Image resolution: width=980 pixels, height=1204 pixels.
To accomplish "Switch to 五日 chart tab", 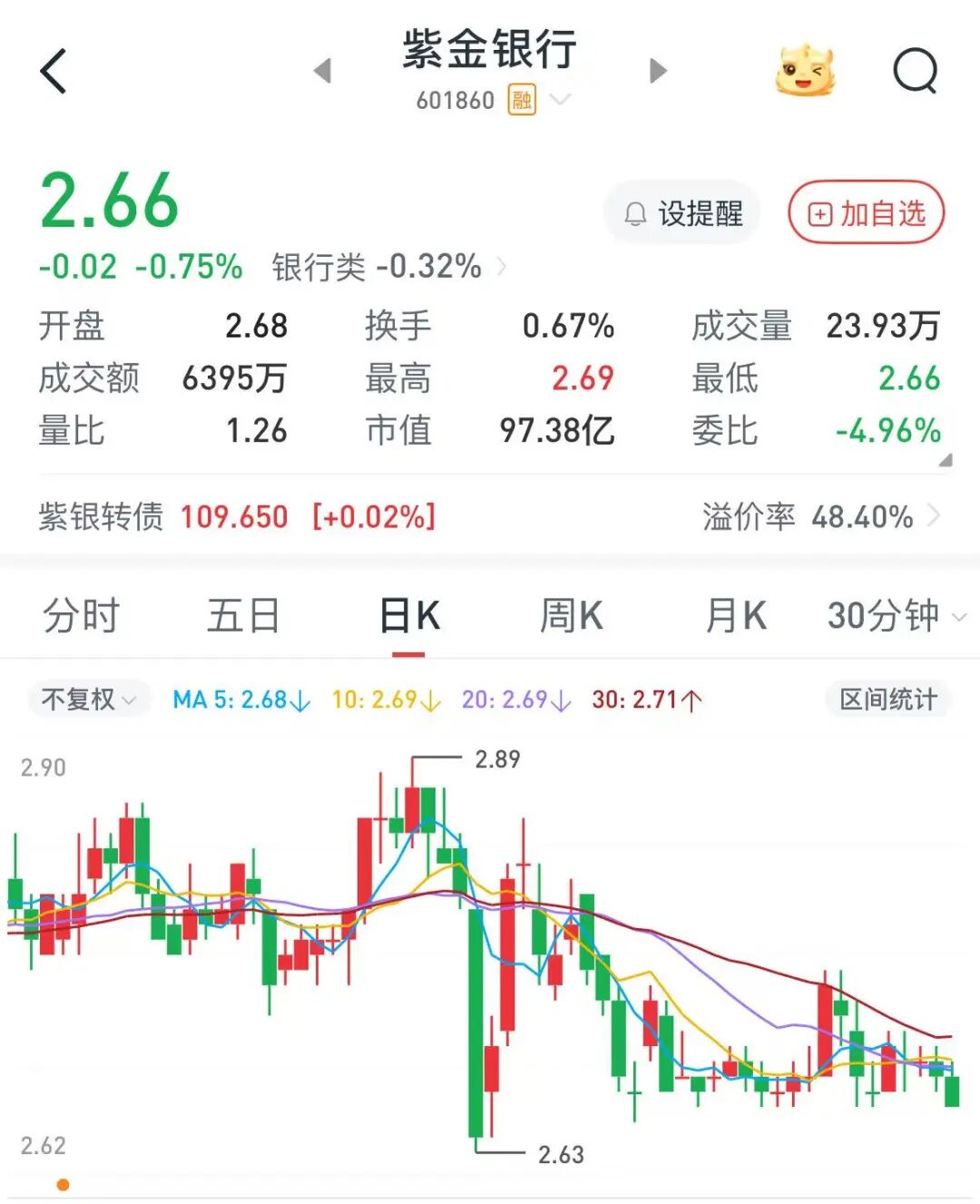I will click(243, 616).
